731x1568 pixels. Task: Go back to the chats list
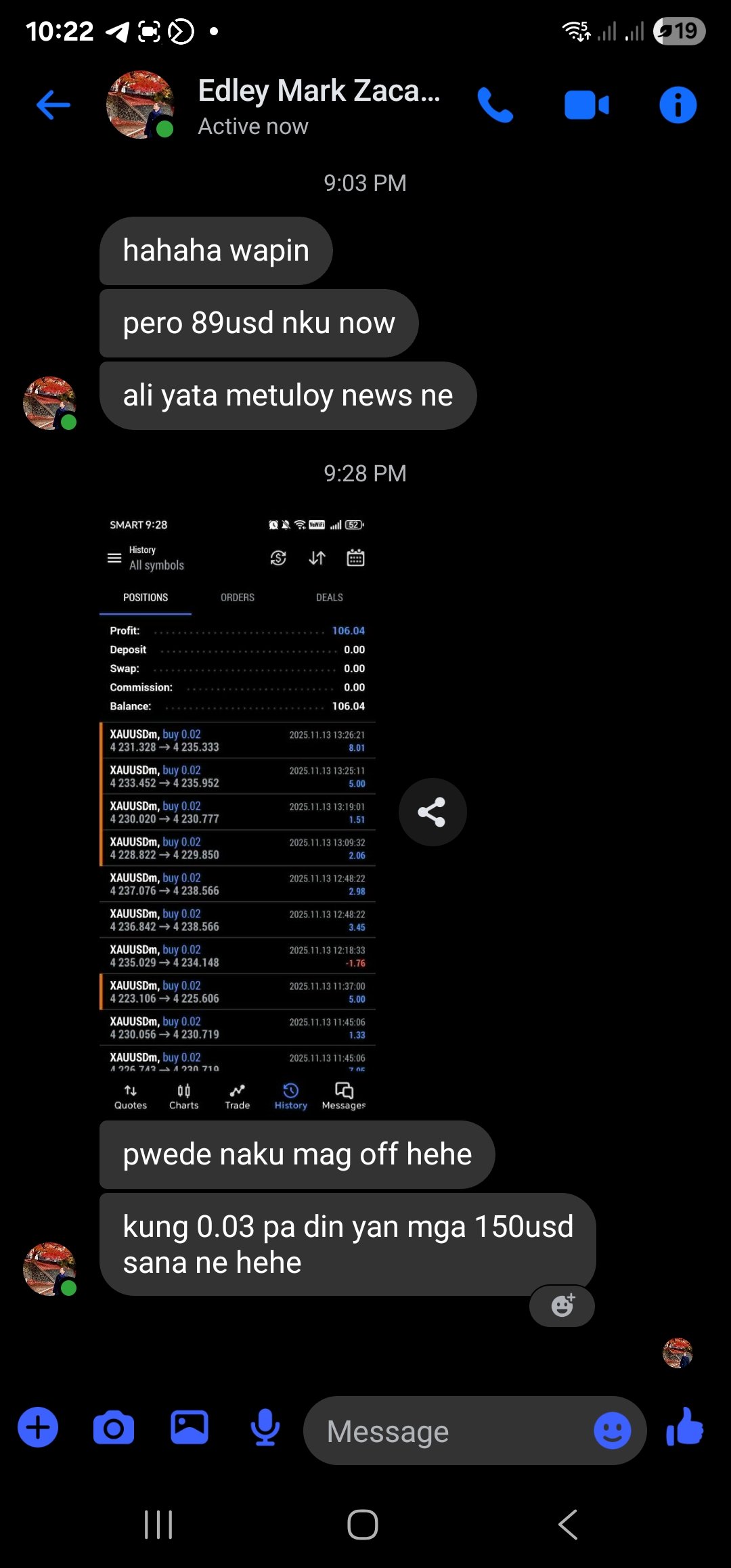tap(53, 105)
